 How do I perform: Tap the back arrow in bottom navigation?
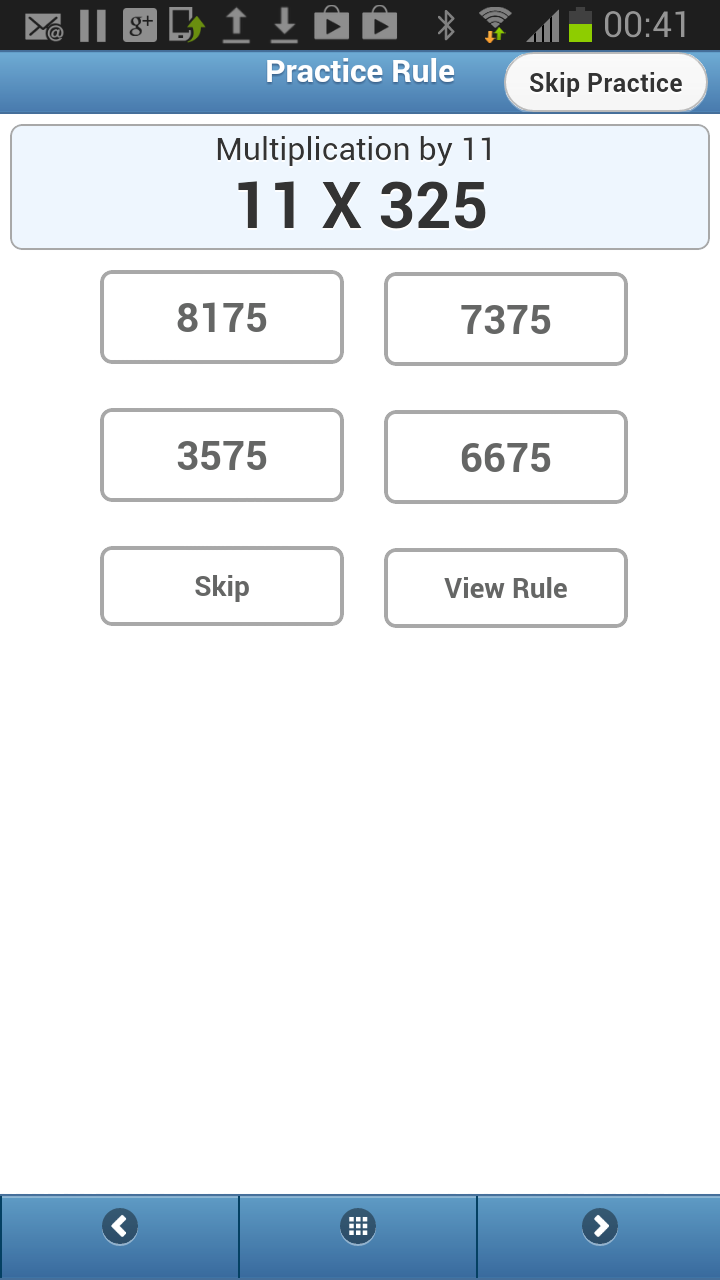pos(119,1225)
